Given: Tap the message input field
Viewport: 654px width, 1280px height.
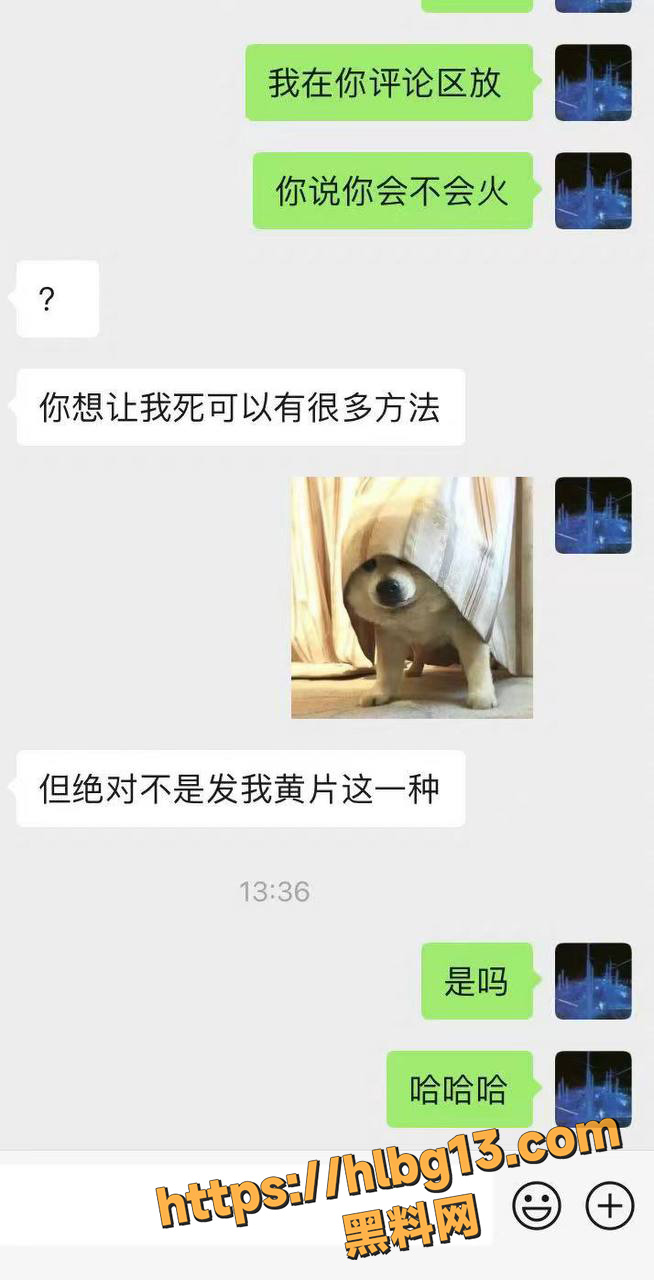Looking at the screenshot, I should (246, 1205).
